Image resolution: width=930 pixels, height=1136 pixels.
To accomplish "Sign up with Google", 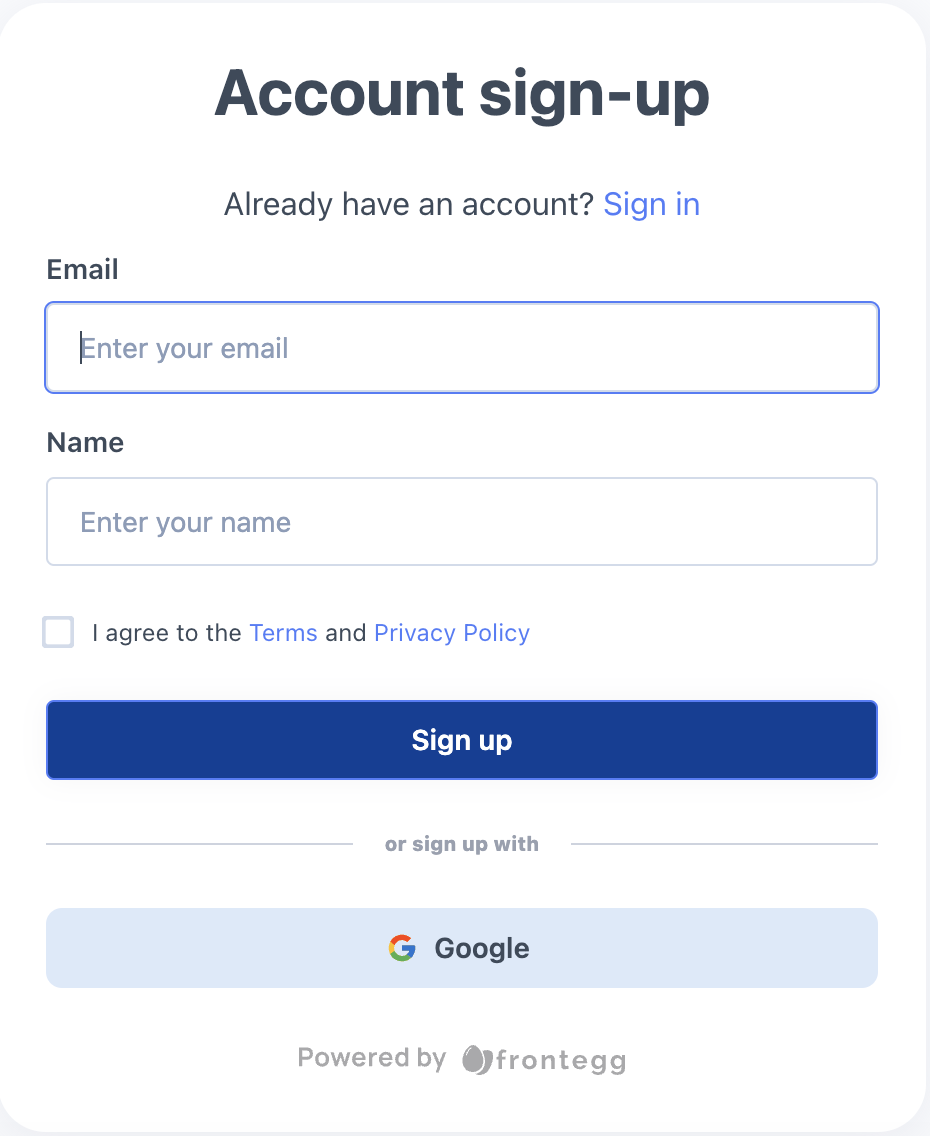I will pos(461,948).
